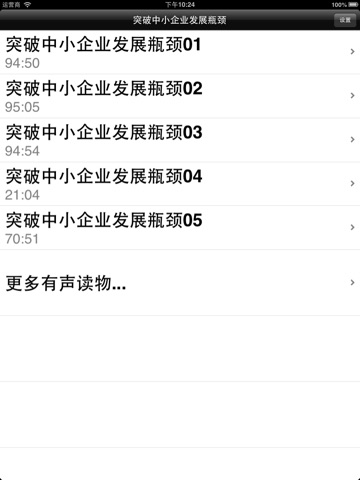Image resolution: width=360 pixels, height=480 pixels.
Task: Play the 突破中小企业发展瓶颈03 episode
Action: 180,140
